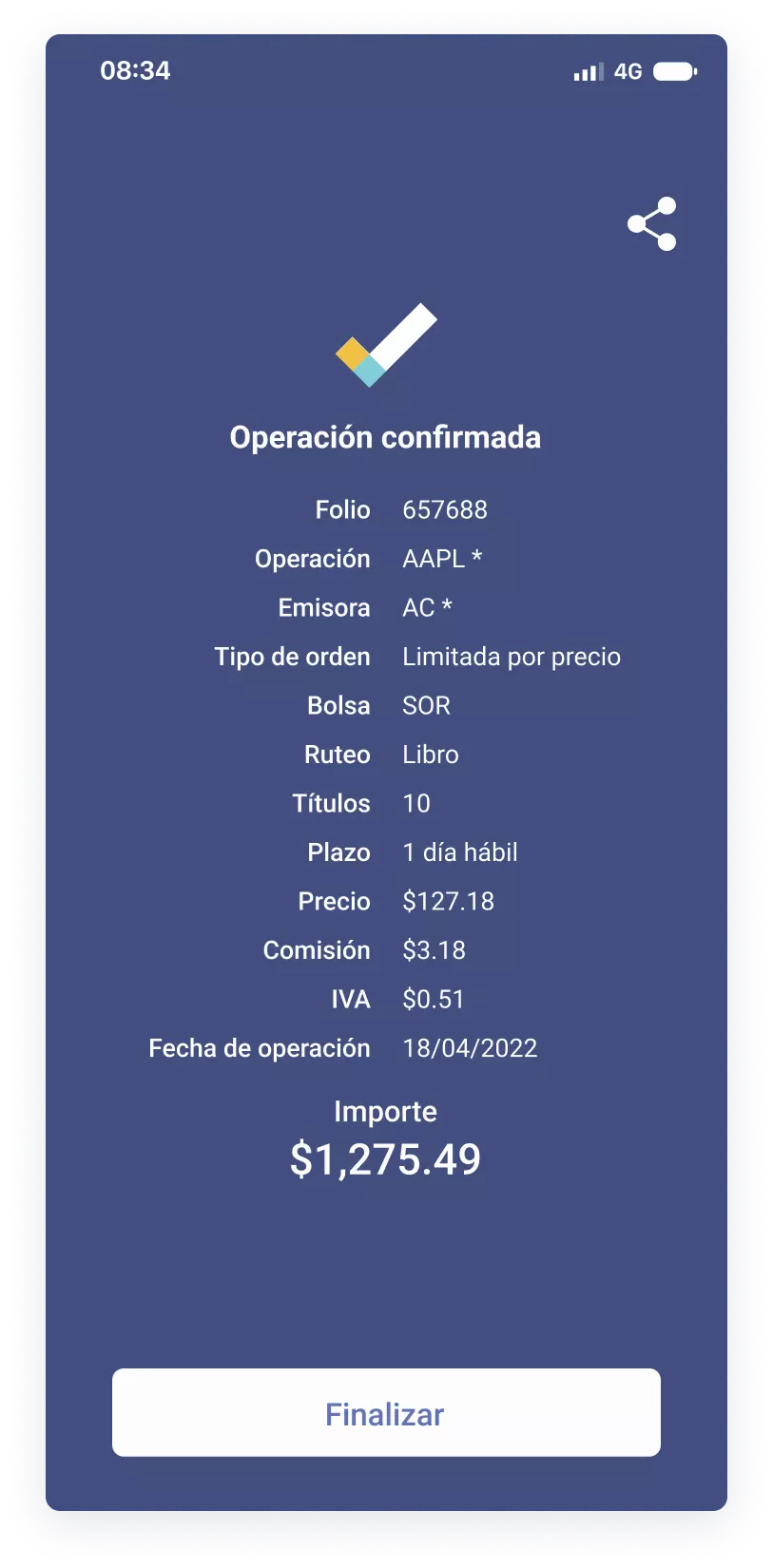Tap the Operación confirmada title

point(386,437)
